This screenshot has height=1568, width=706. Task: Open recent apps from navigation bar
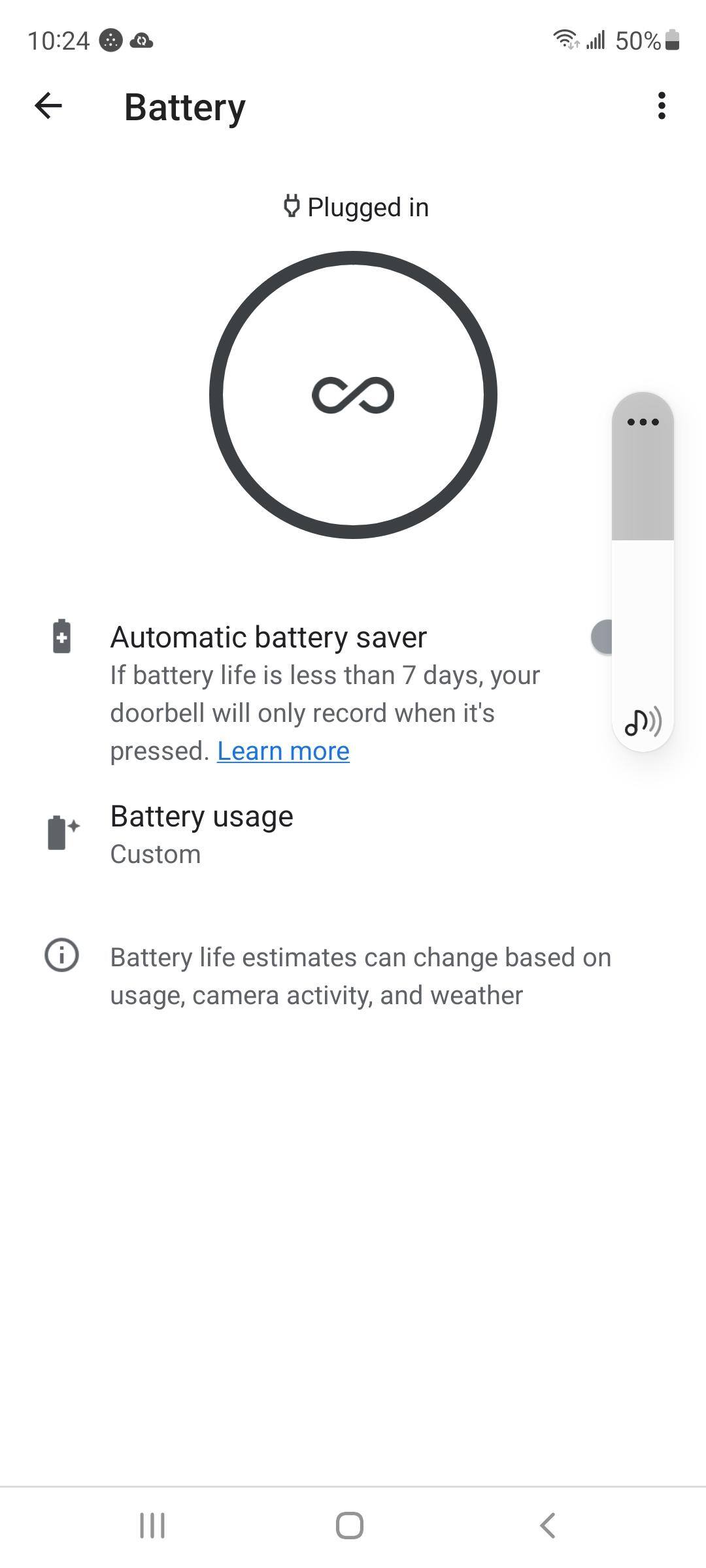point(152,1526)
